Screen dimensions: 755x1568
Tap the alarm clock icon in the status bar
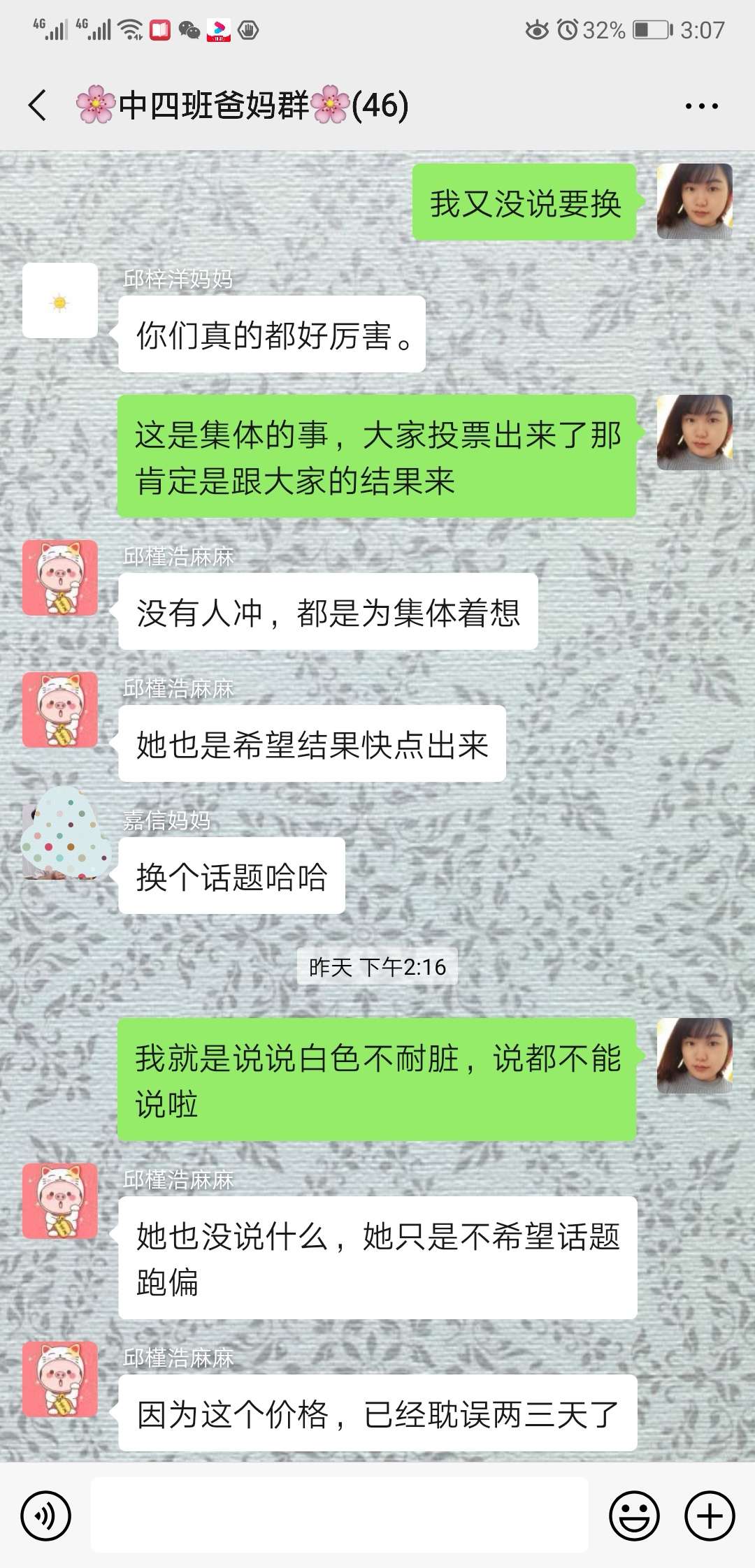click(x=568, y=29)
